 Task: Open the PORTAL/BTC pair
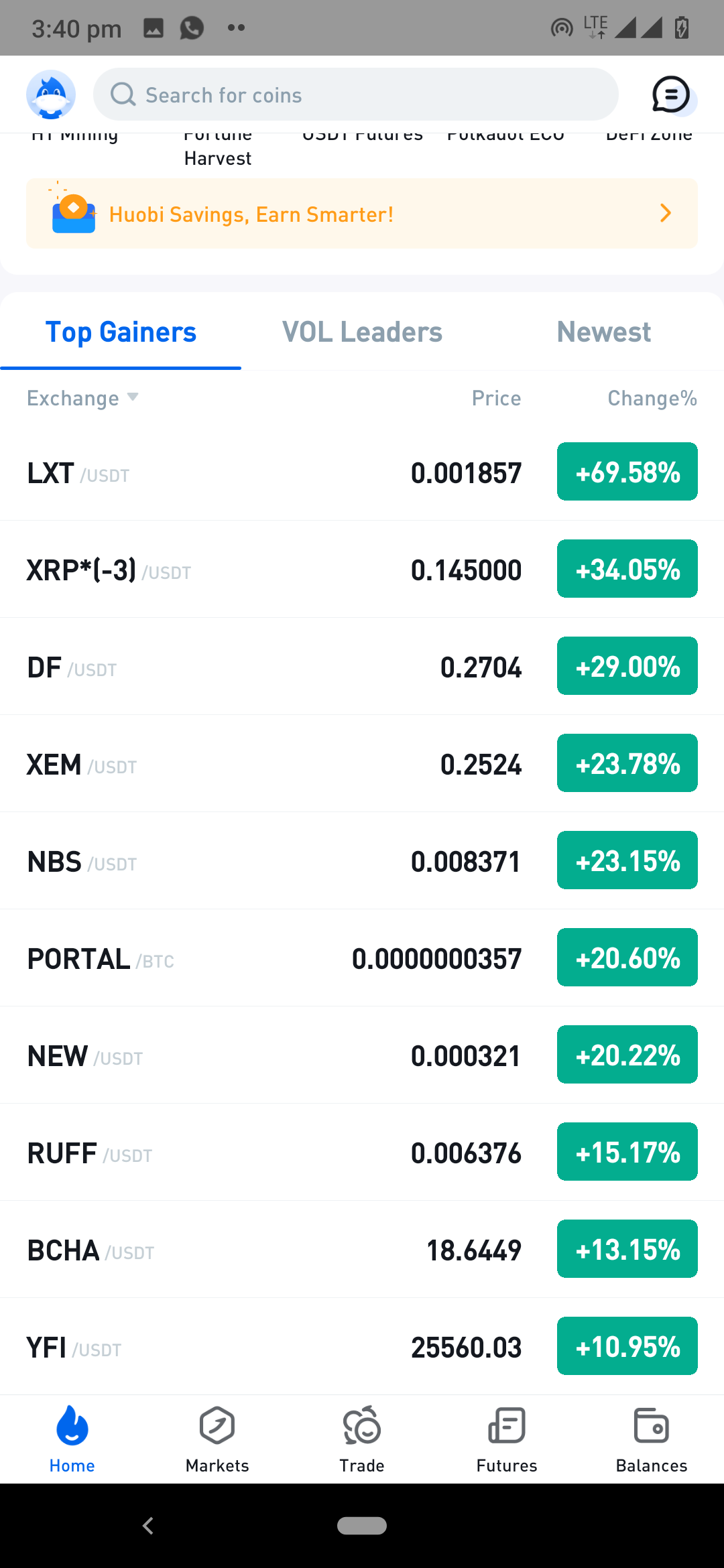(362, 958)
